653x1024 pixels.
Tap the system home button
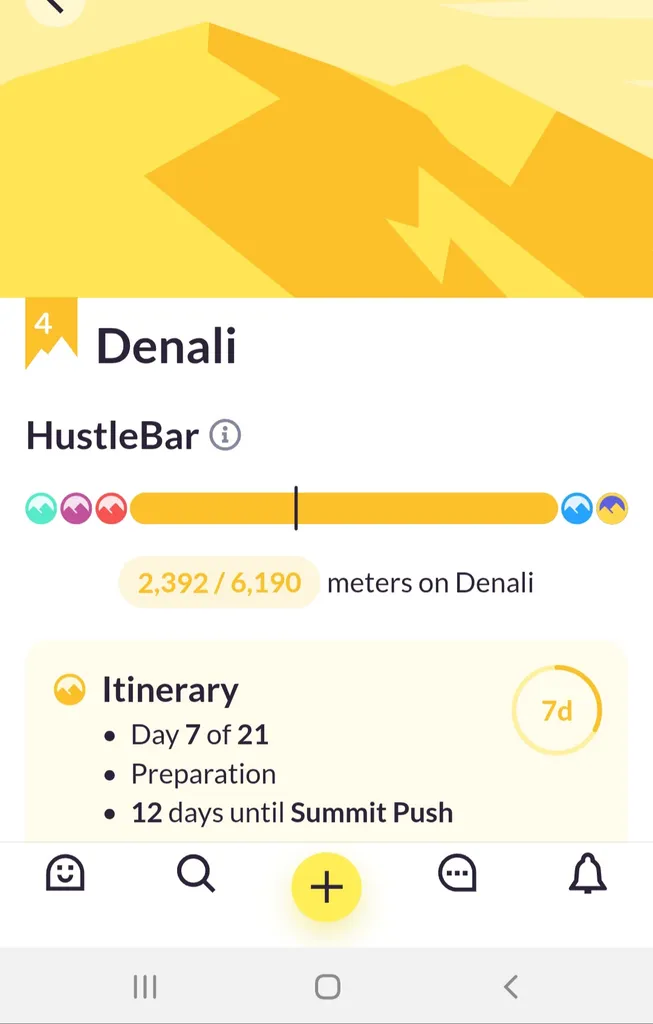tap(327, 988)
